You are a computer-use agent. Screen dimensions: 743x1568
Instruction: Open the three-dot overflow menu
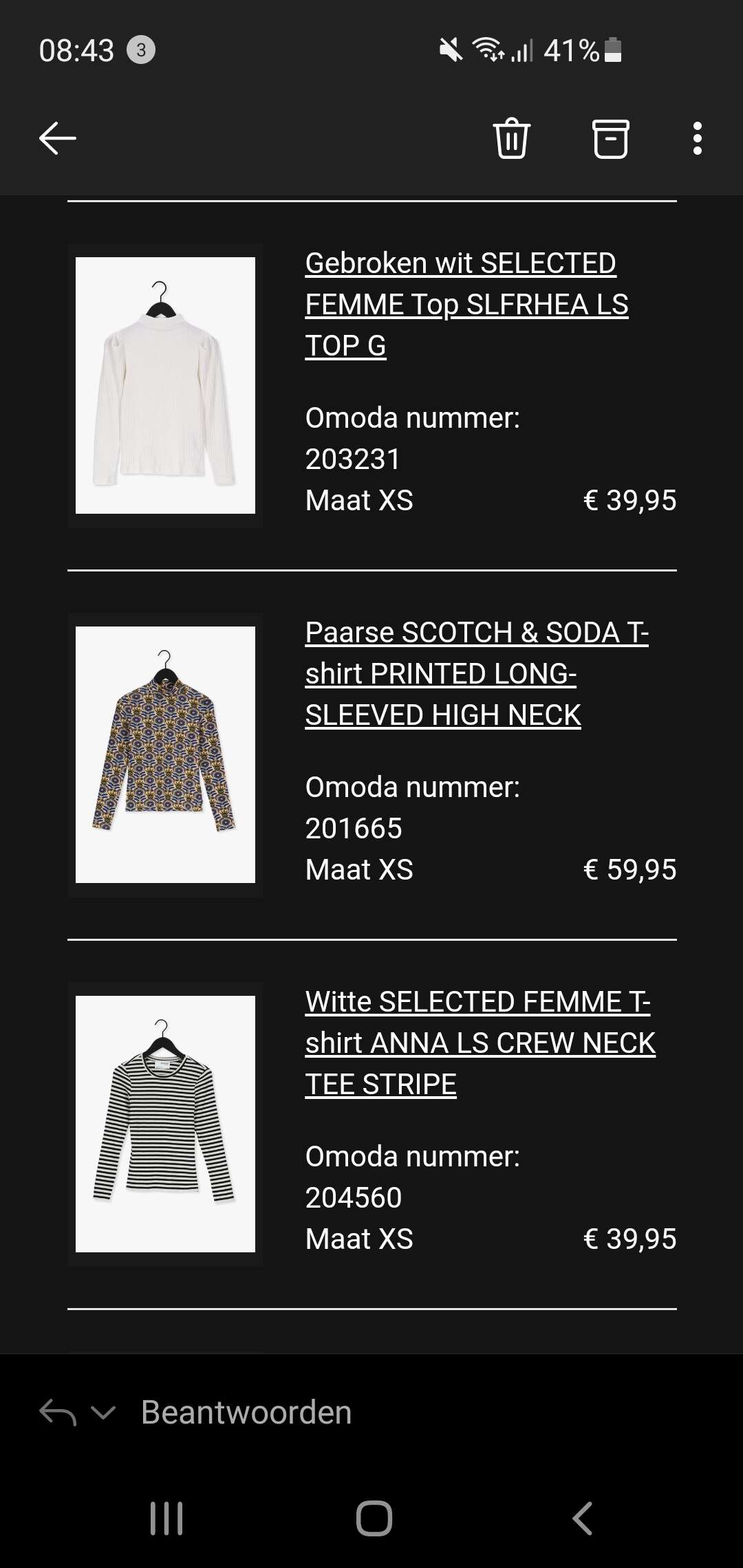coord(698,138)
